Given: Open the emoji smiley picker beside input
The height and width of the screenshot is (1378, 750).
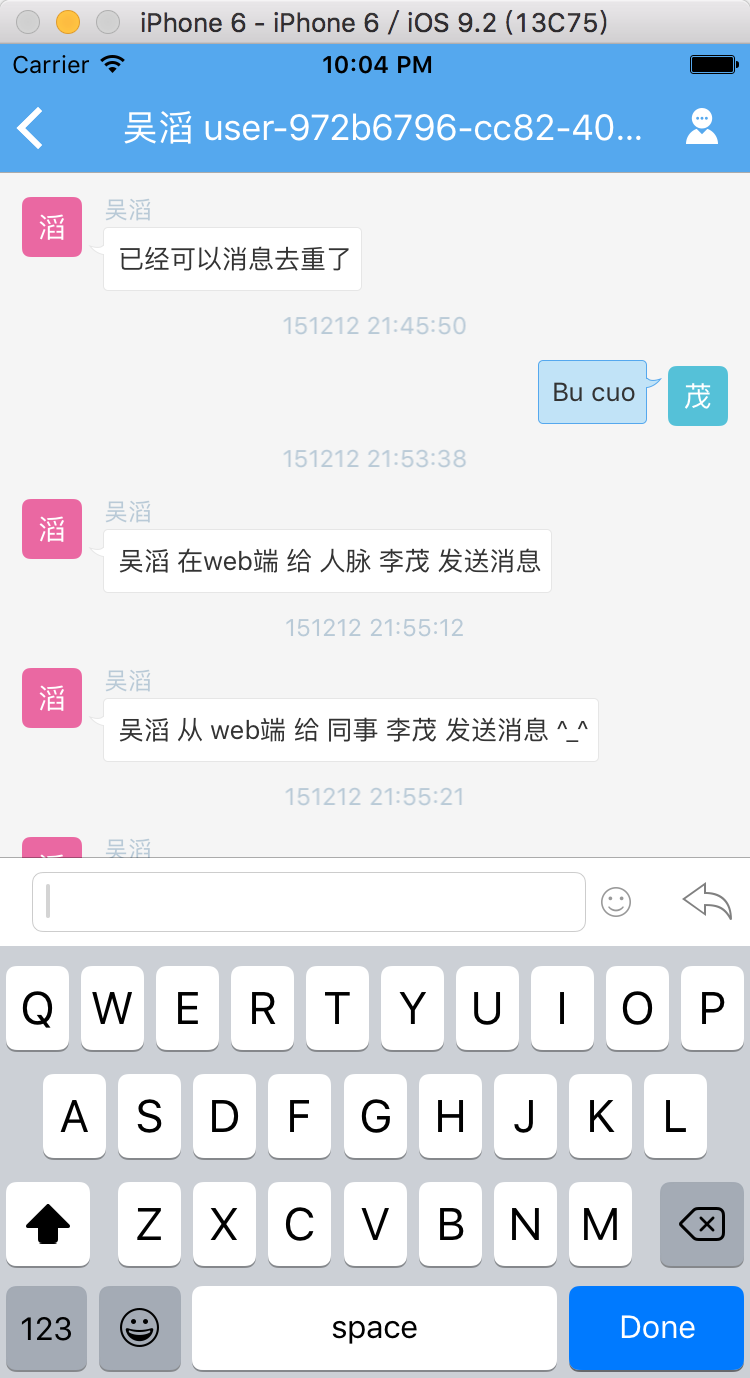Looking at the screenshot, I should (x=616, y=902).
